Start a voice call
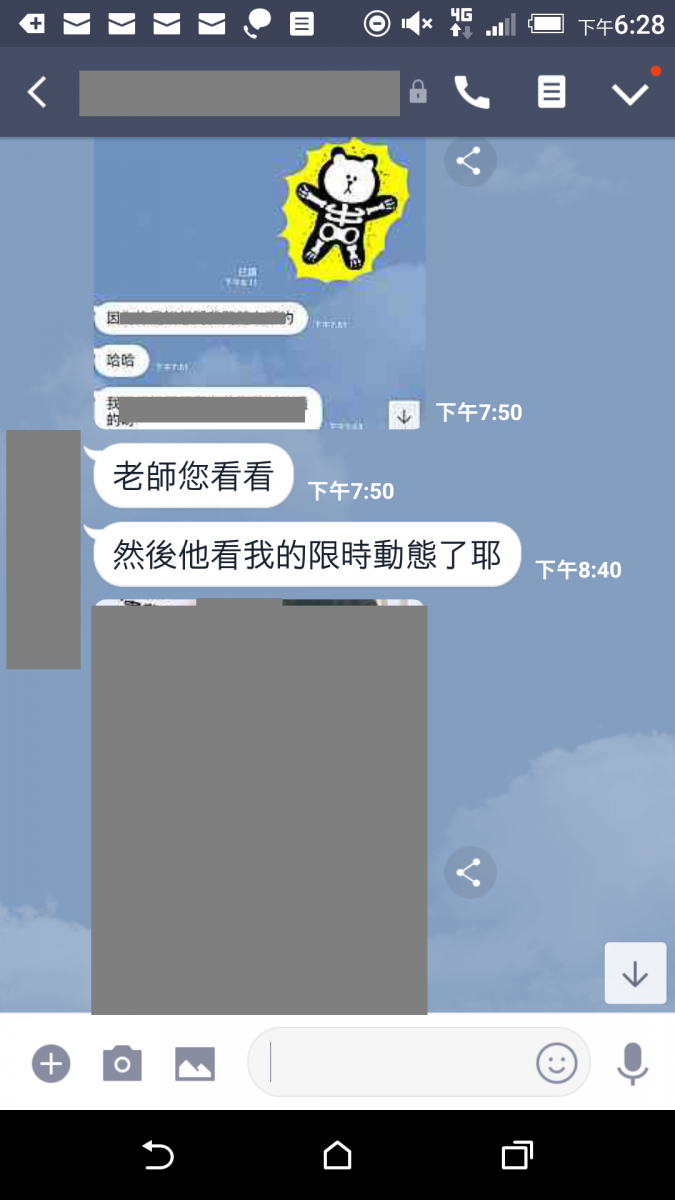The height and width of the screenshot is (1200, 675). click(471, 93)
